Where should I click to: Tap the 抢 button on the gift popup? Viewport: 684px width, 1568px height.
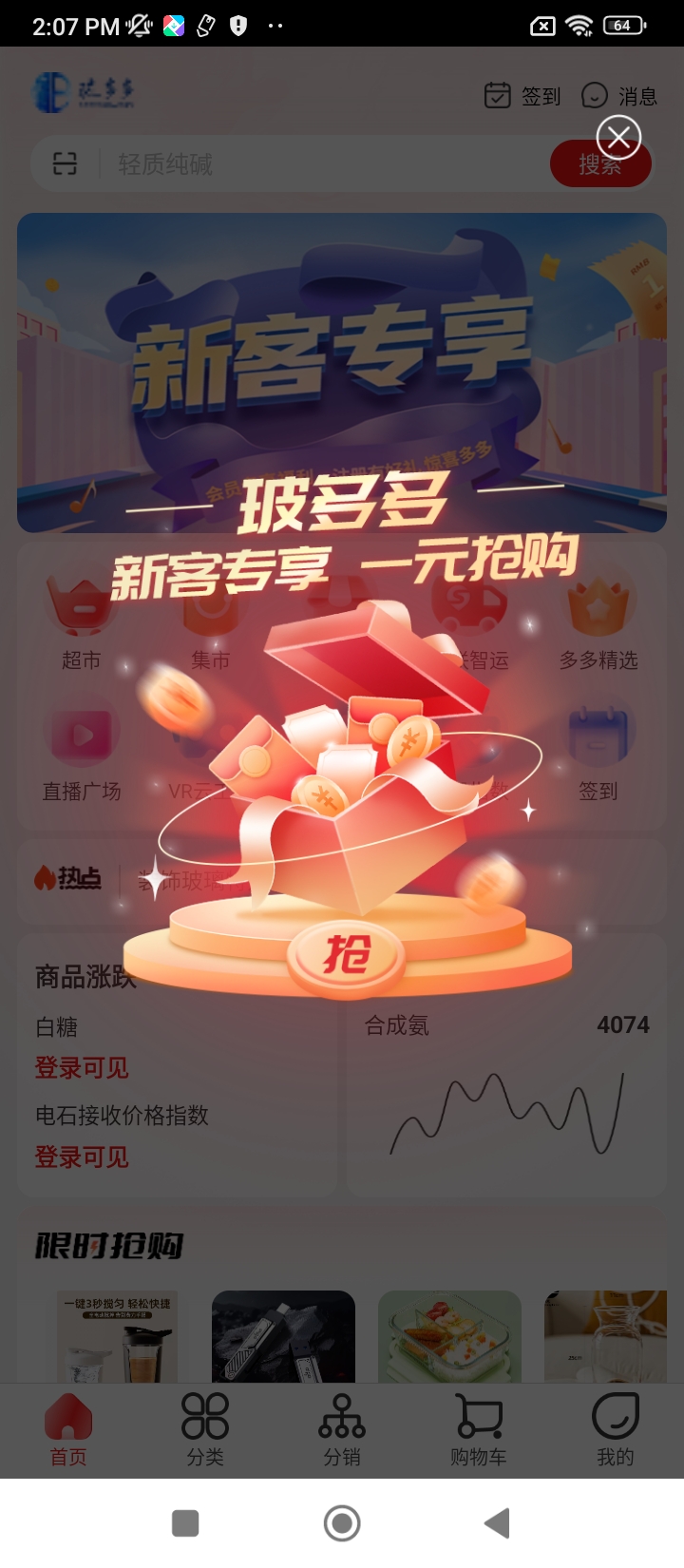[346, 955]
